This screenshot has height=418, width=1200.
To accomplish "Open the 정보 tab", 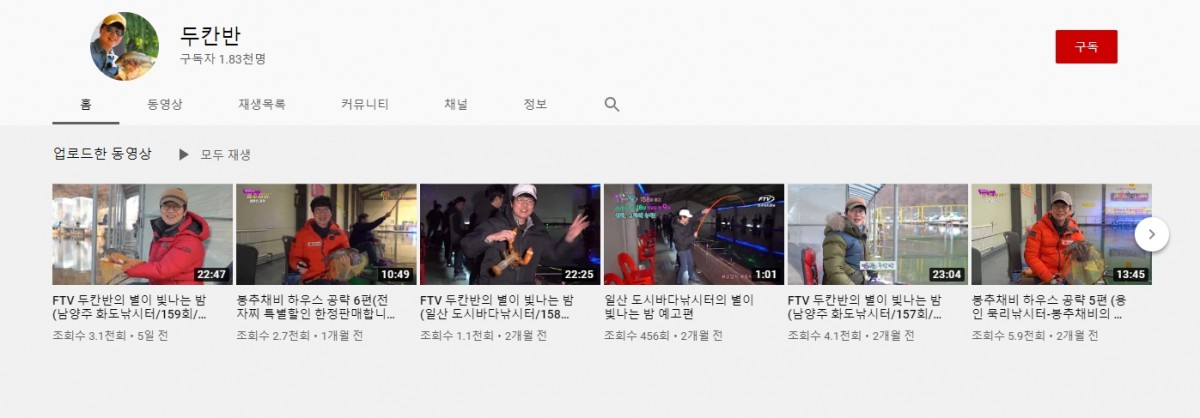I will 535,104.
